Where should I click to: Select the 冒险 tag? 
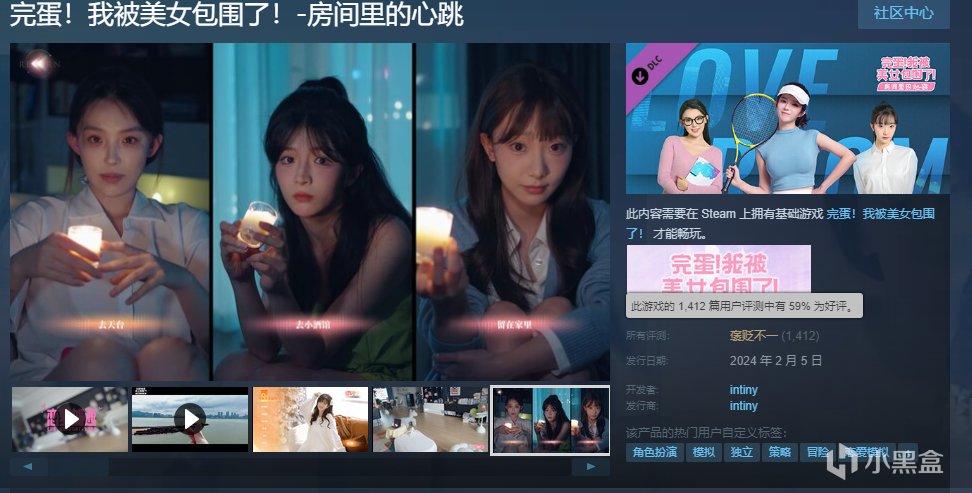pyautogui.click(x=817, y=452)
